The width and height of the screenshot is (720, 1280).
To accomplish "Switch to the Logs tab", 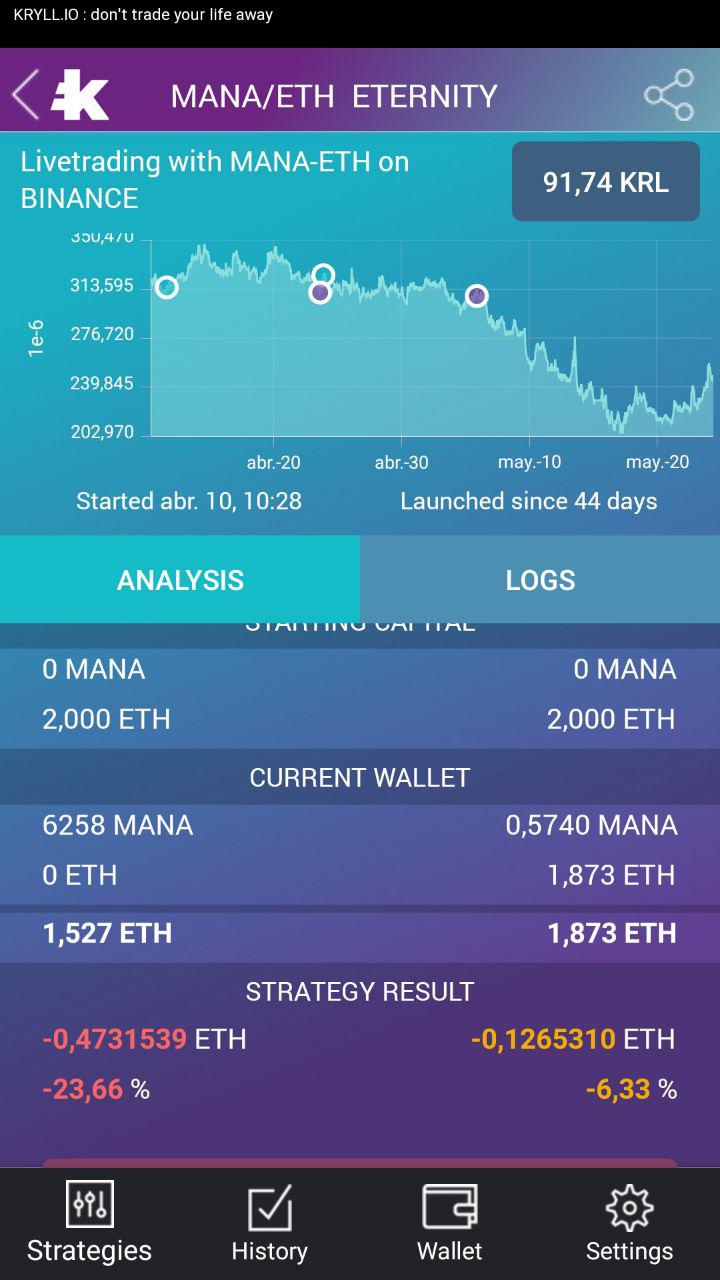I will [x=540, y=580].
